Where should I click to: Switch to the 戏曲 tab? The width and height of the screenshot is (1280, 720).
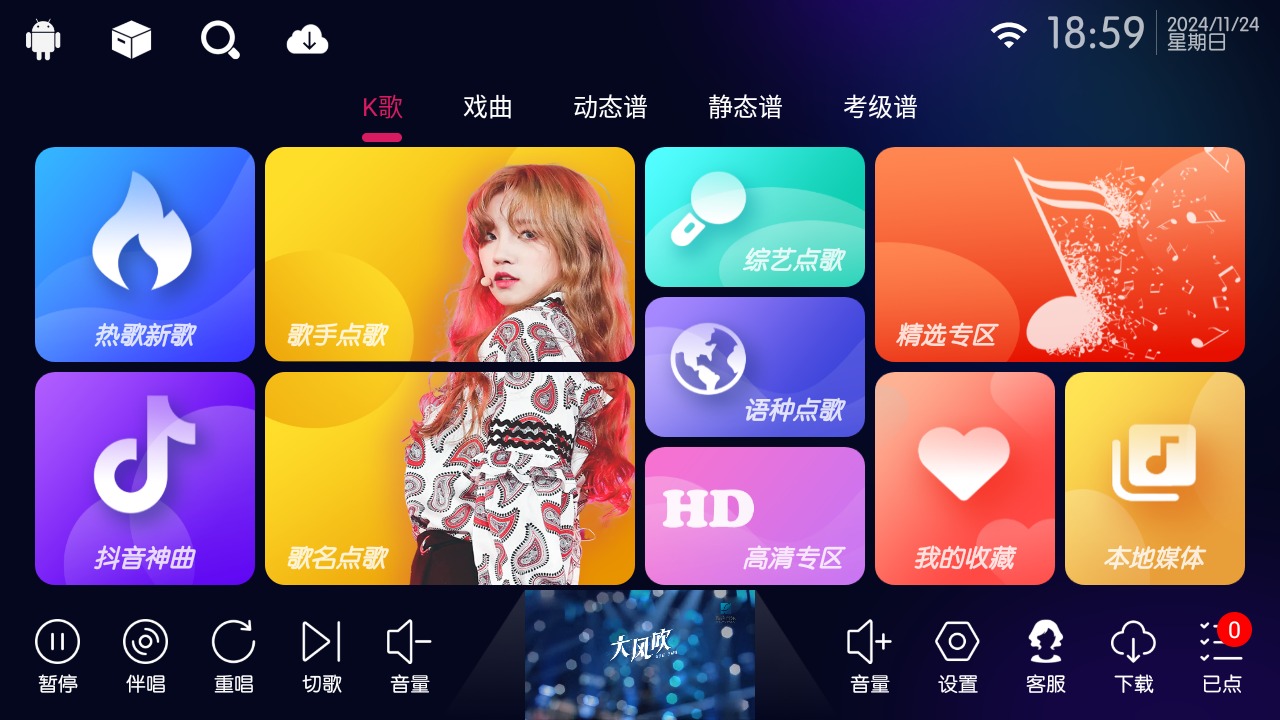click(x=488, y=107)
